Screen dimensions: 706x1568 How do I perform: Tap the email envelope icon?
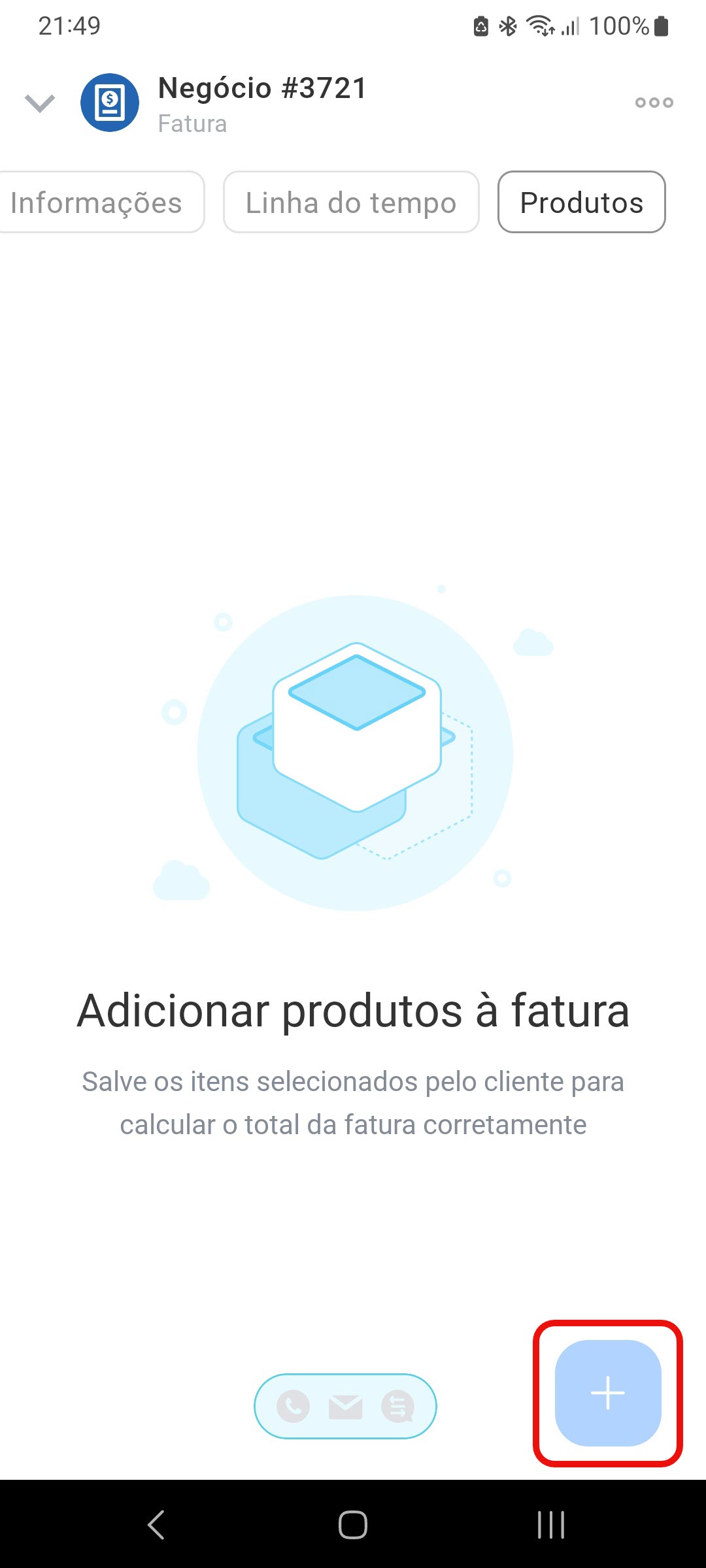point(345,1406)
